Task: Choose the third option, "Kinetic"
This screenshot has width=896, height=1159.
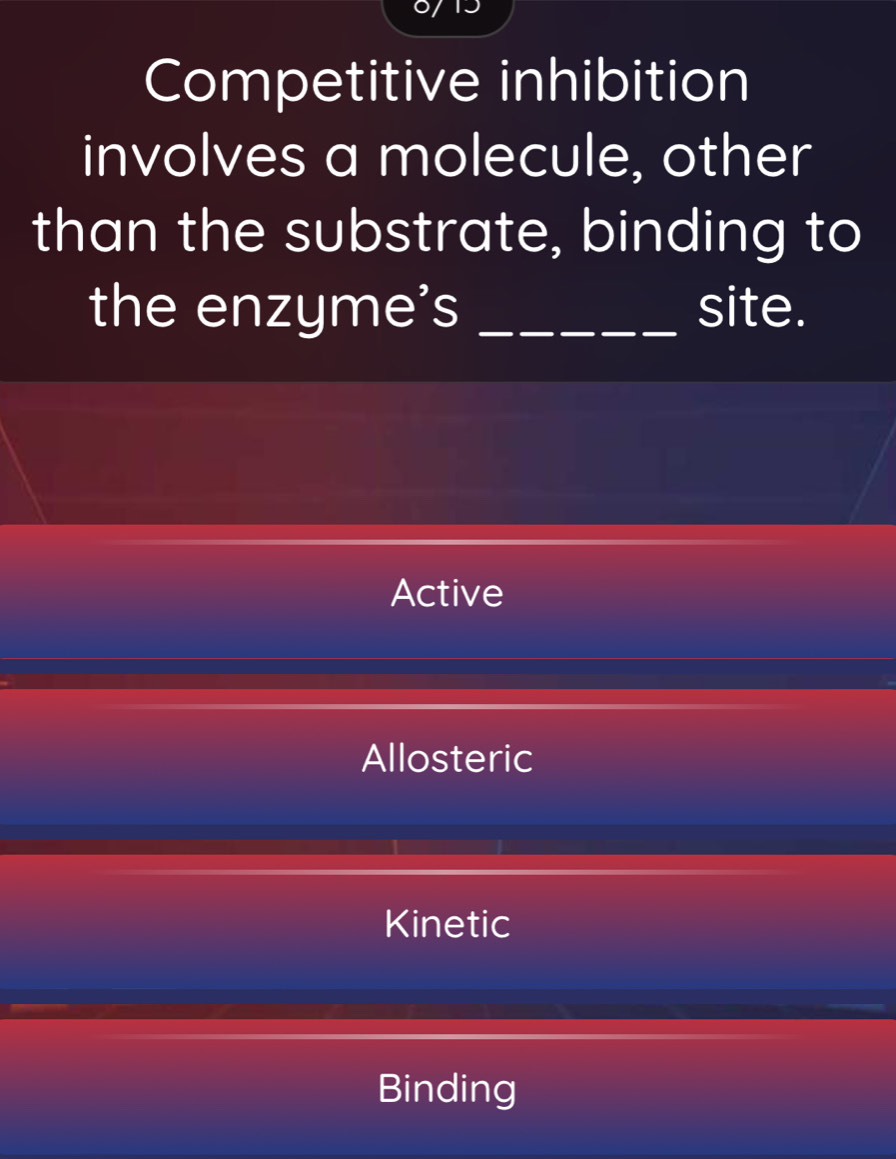Action: (446, 923)
